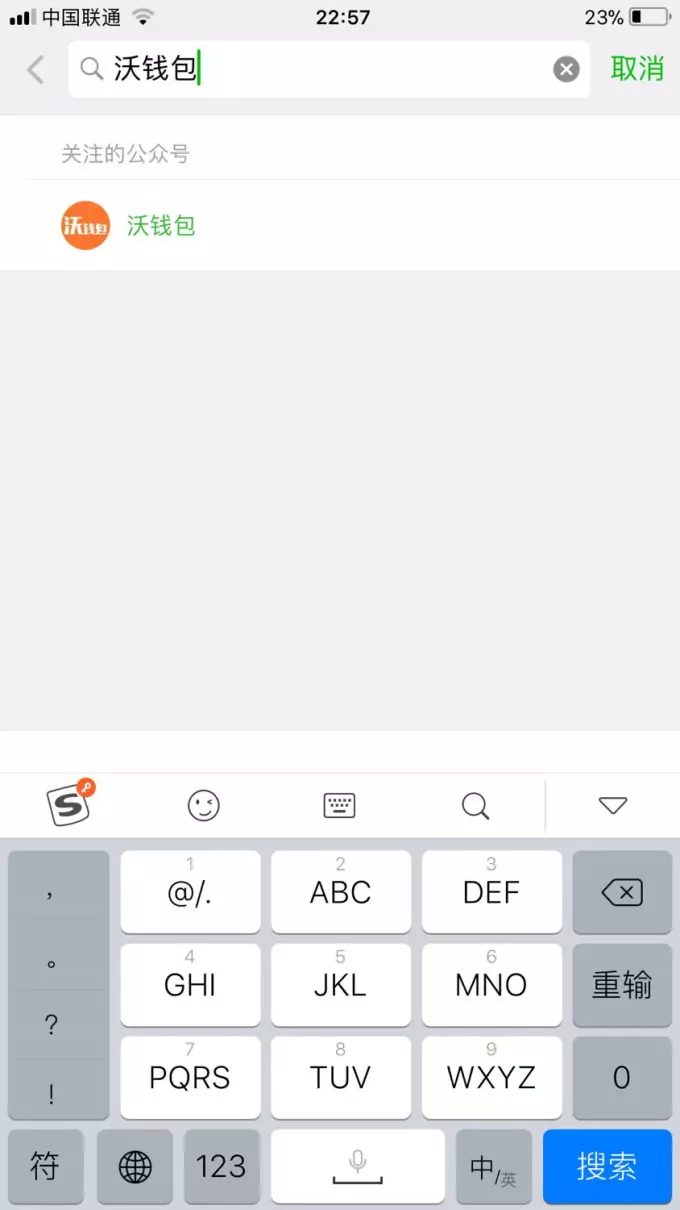Hide the keyboard with the down arrow
This screenshot has width=680, height=1210.
[x=612, y=805]
